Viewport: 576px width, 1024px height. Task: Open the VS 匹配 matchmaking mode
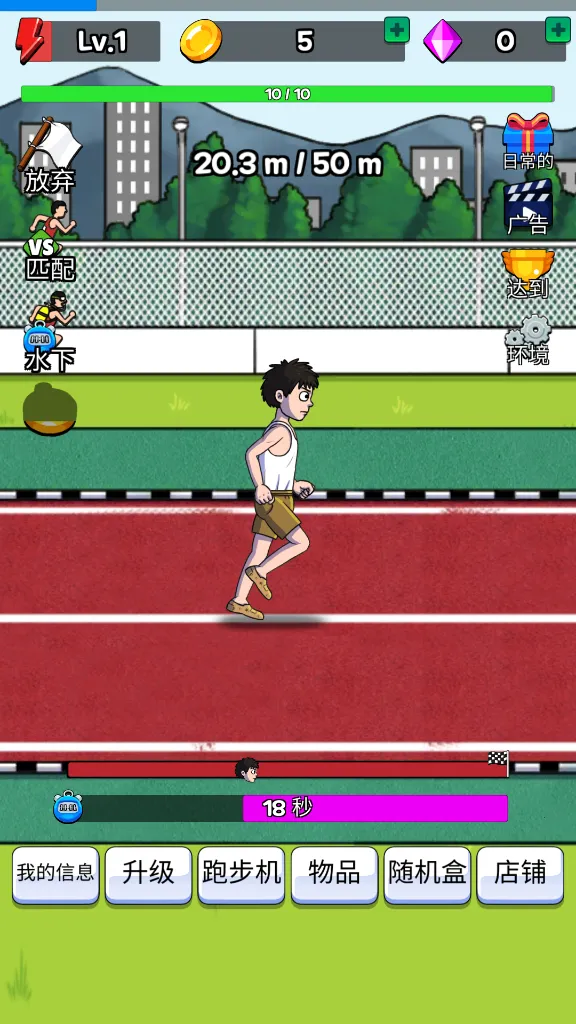(51, 240)
